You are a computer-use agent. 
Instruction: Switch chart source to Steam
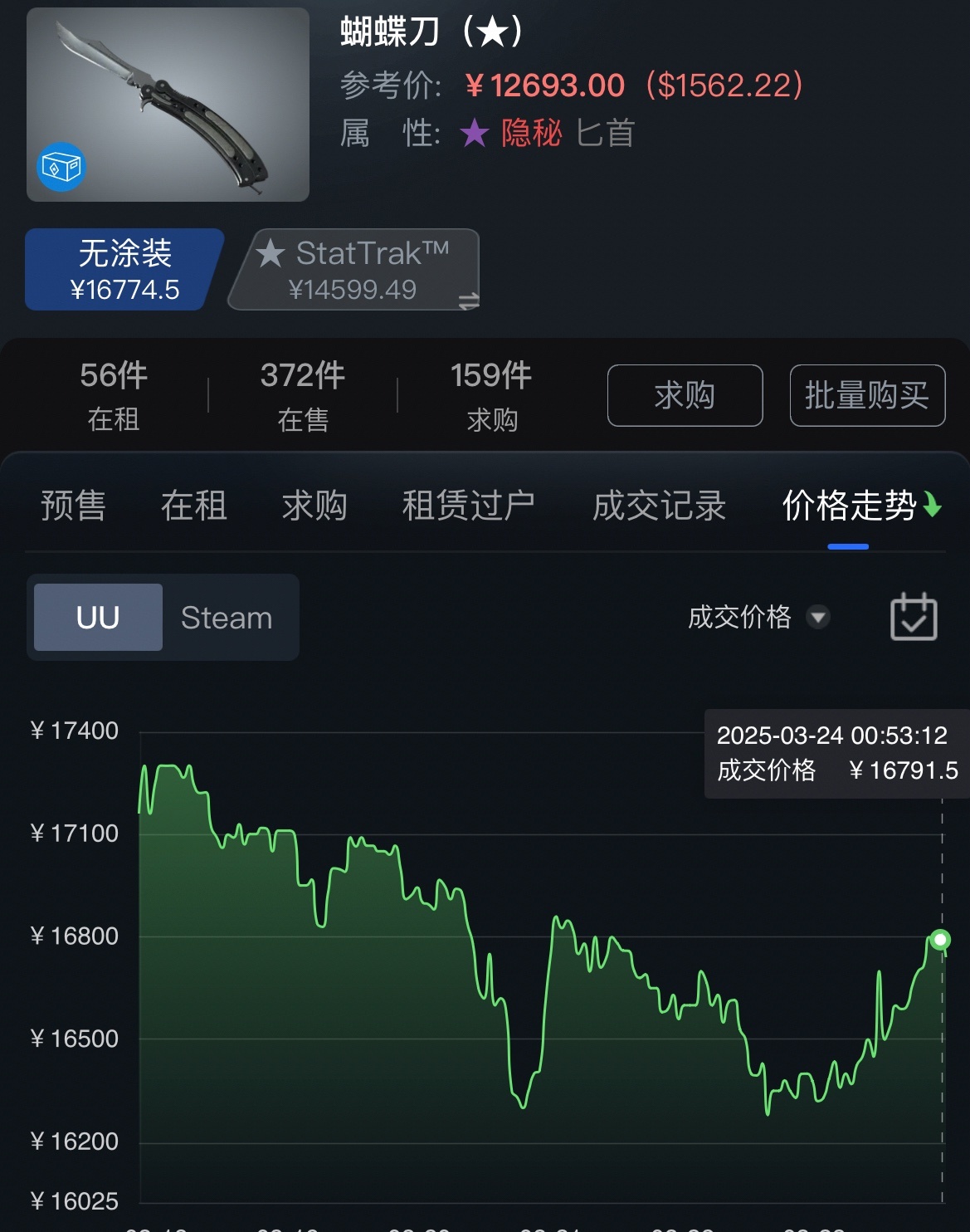pyautogui.click(x=227, y=618)
